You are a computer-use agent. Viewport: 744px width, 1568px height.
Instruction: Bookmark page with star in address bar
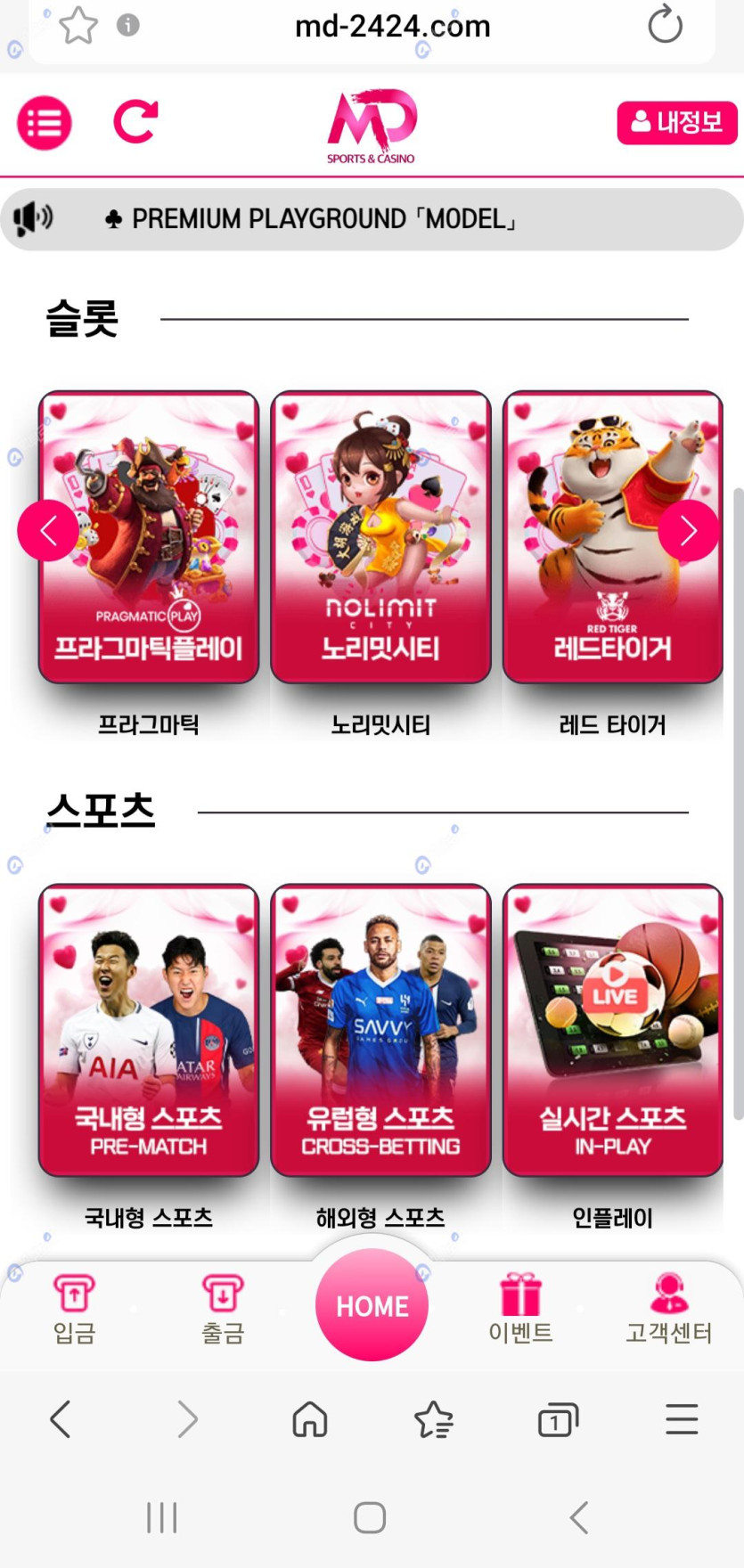(x=78, y=26)
